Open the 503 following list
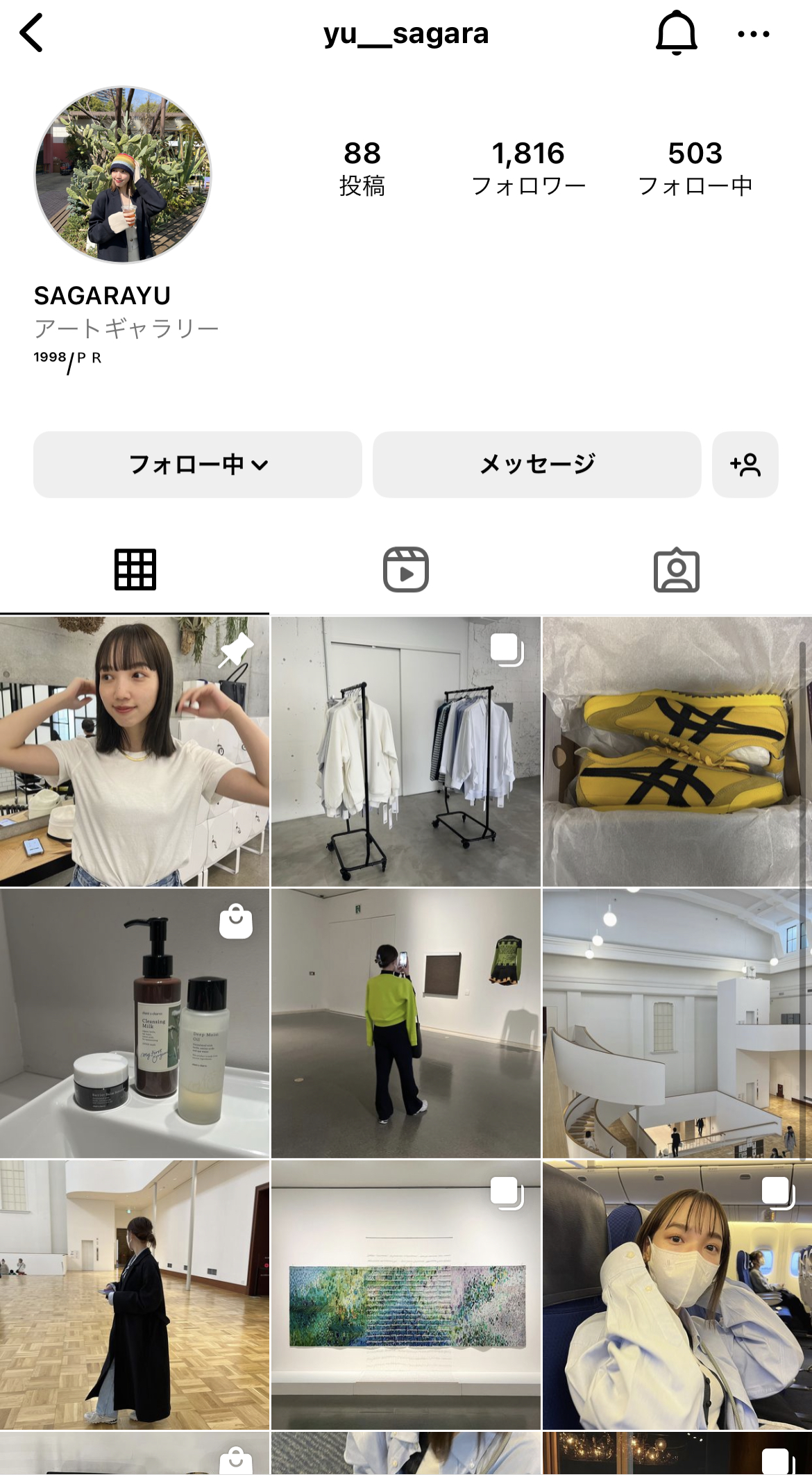 (695, 167)
